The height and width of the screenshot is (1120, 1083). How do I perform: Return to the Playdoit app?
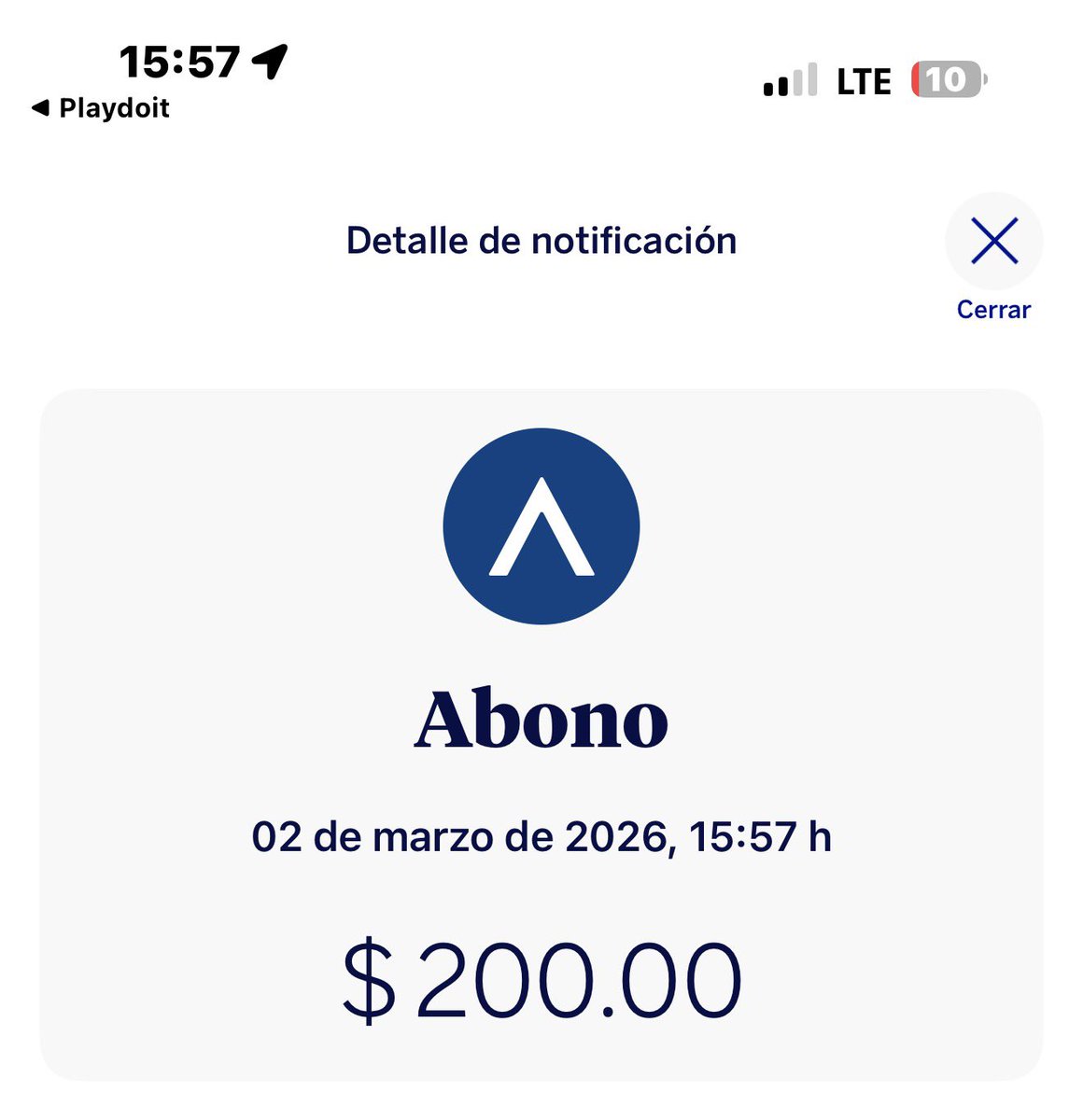[101, 108]
